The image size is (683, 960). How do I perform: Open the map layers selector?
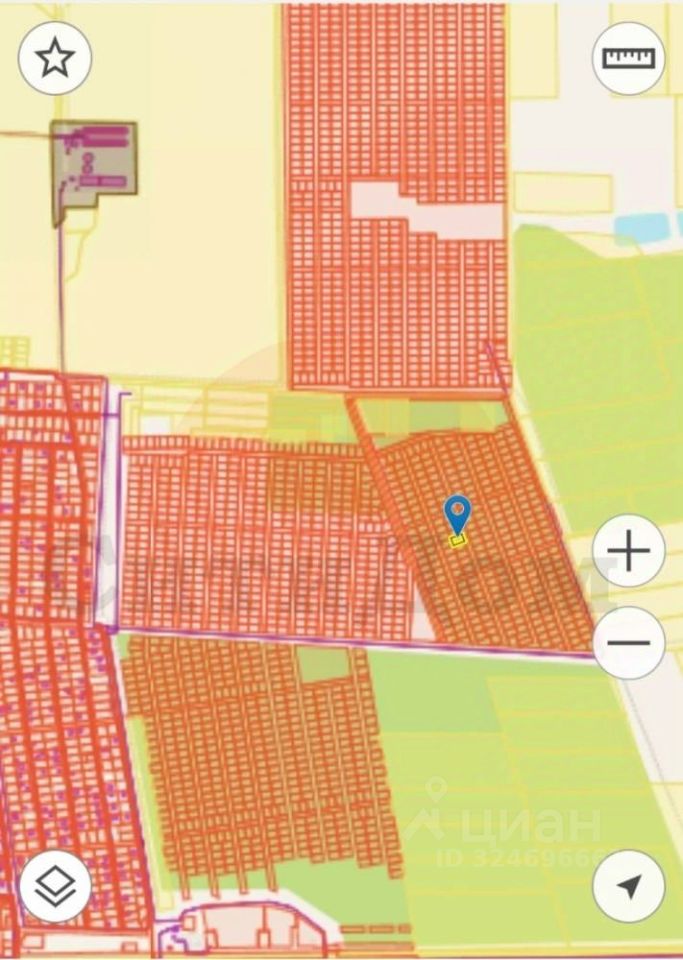(x=55, y=885)
